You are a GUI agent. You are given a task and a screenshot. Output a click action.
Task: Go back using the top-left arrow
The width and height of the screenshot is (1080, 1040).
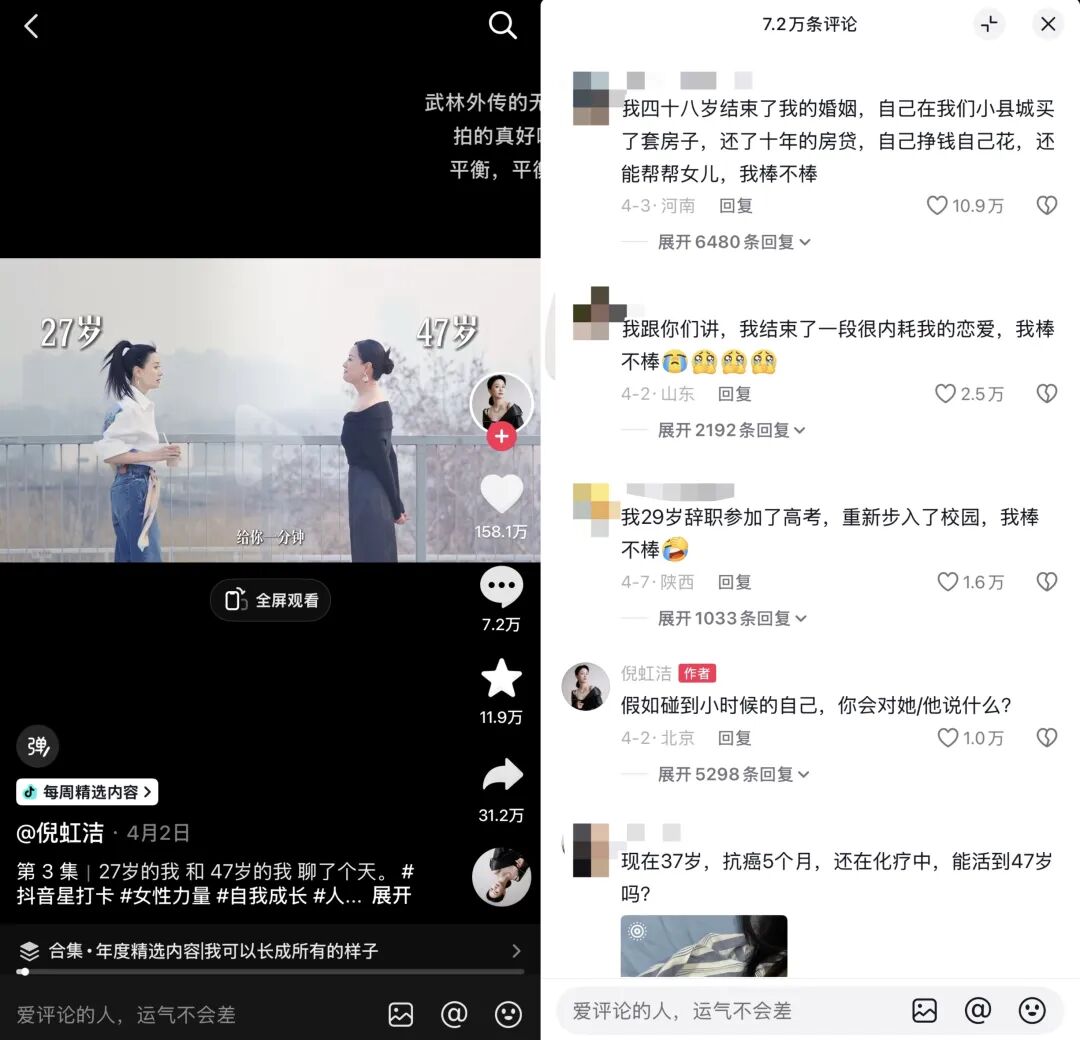31,27
